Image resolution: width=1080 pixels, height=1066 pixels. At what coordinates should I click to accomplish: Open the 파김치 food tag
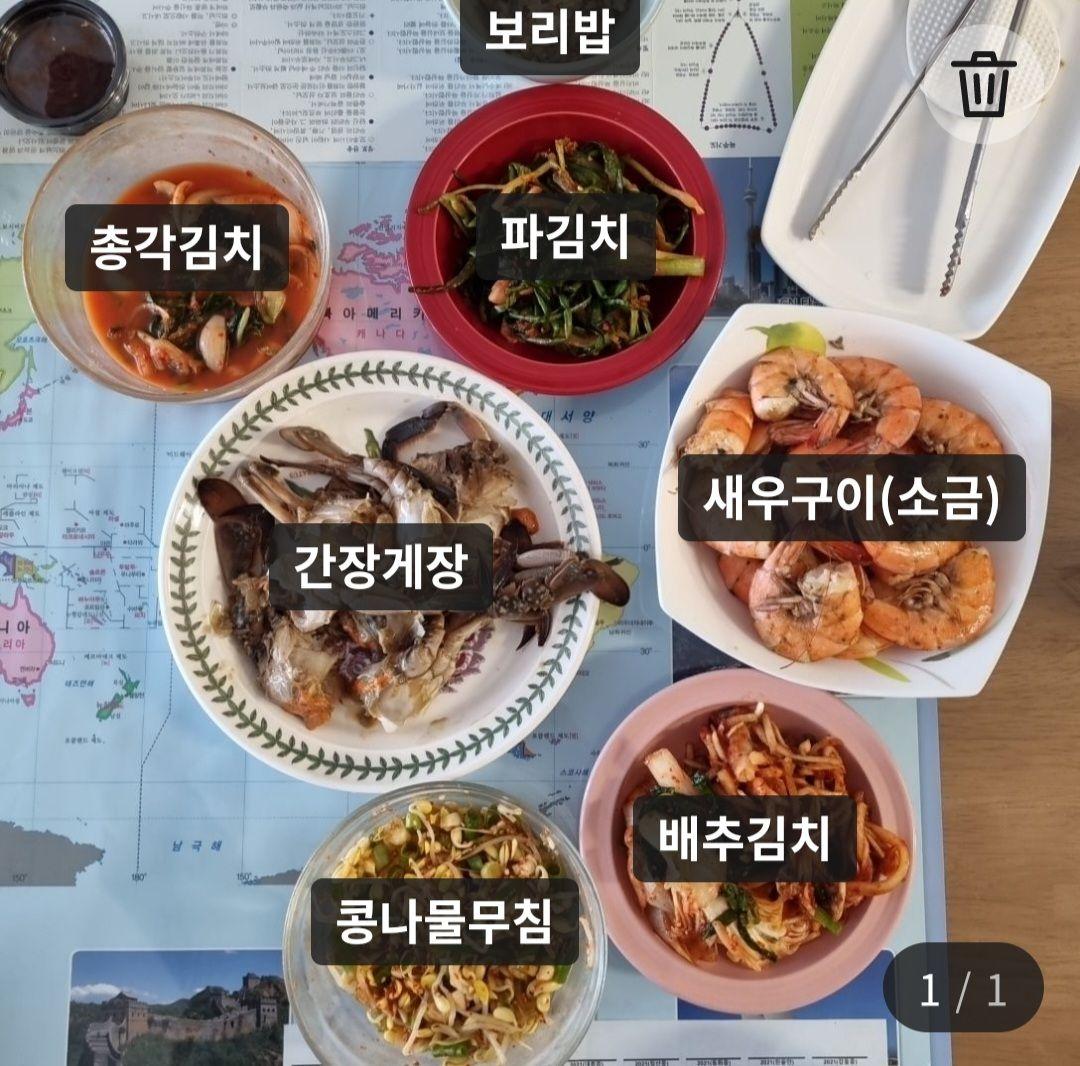(565, 237)
